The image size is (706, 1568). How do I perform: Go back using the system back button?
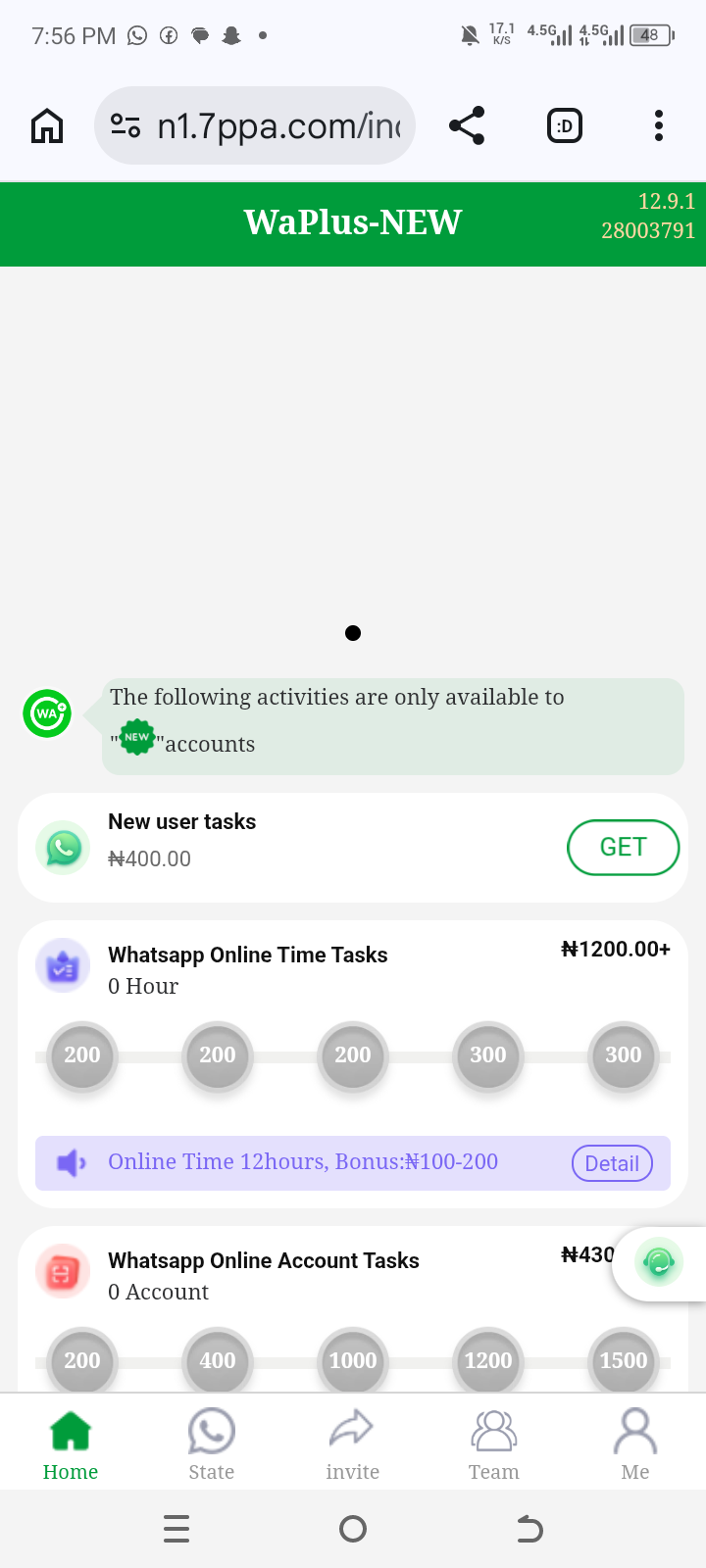click(x=529, y=1529)
